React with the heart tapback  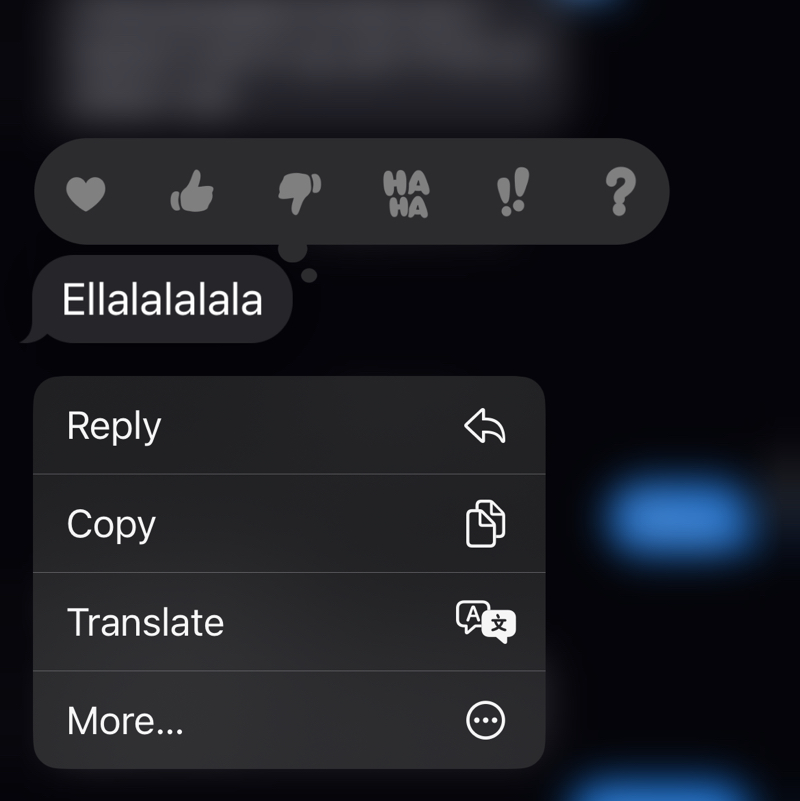(86, 193)
